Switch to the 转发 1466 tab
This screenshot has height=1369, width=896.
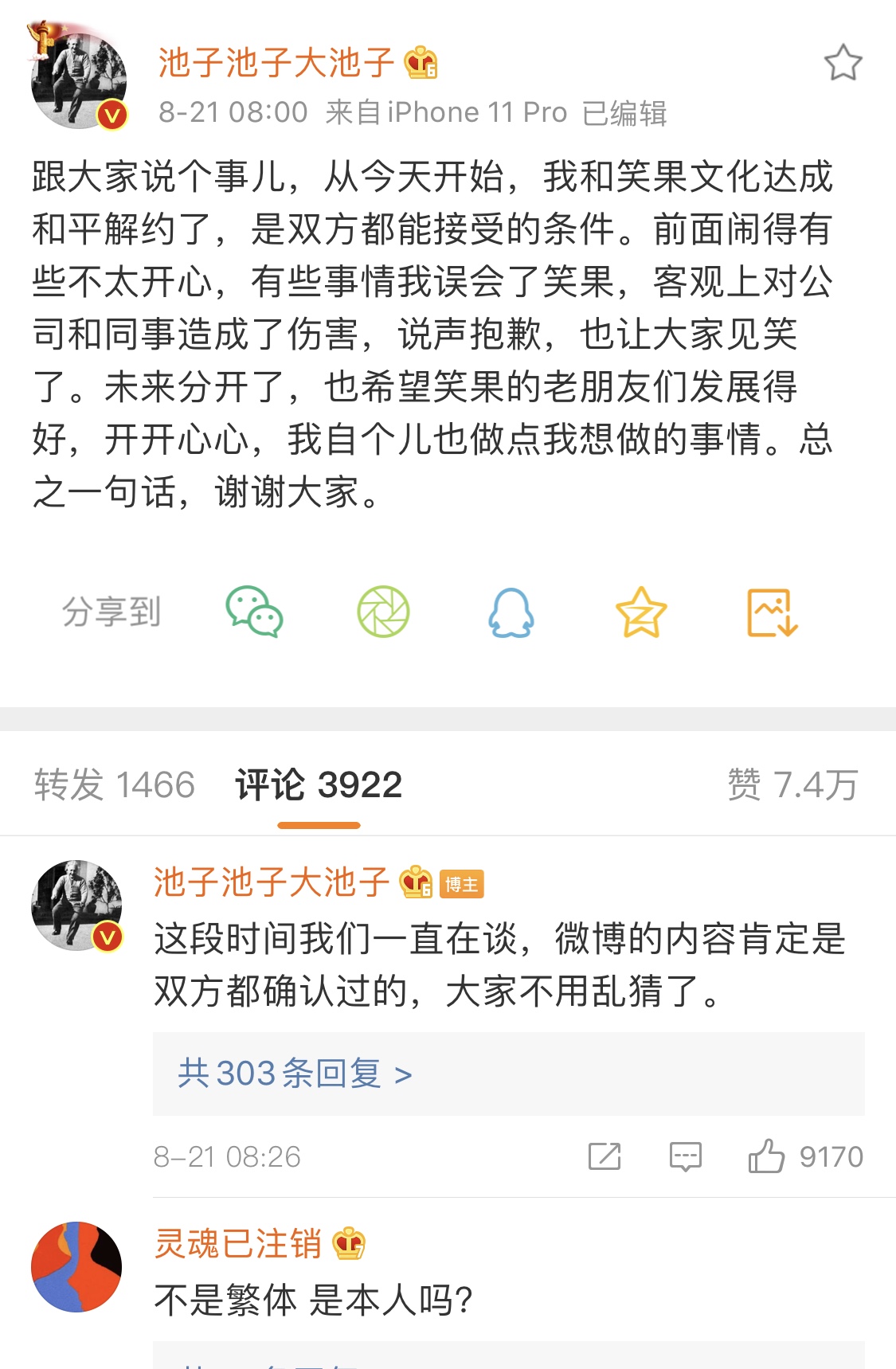click(115, 785)
